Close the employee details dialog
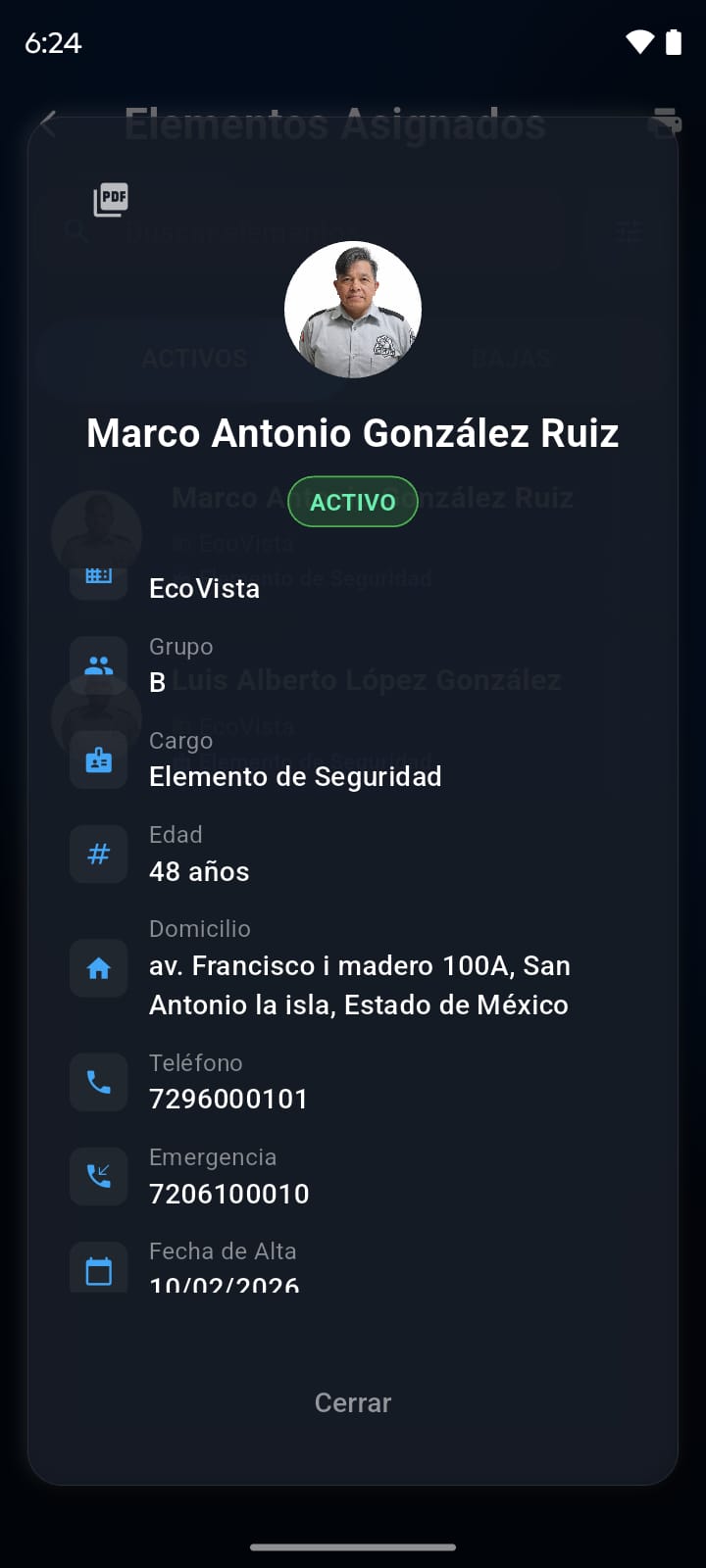 [352, 1402]
